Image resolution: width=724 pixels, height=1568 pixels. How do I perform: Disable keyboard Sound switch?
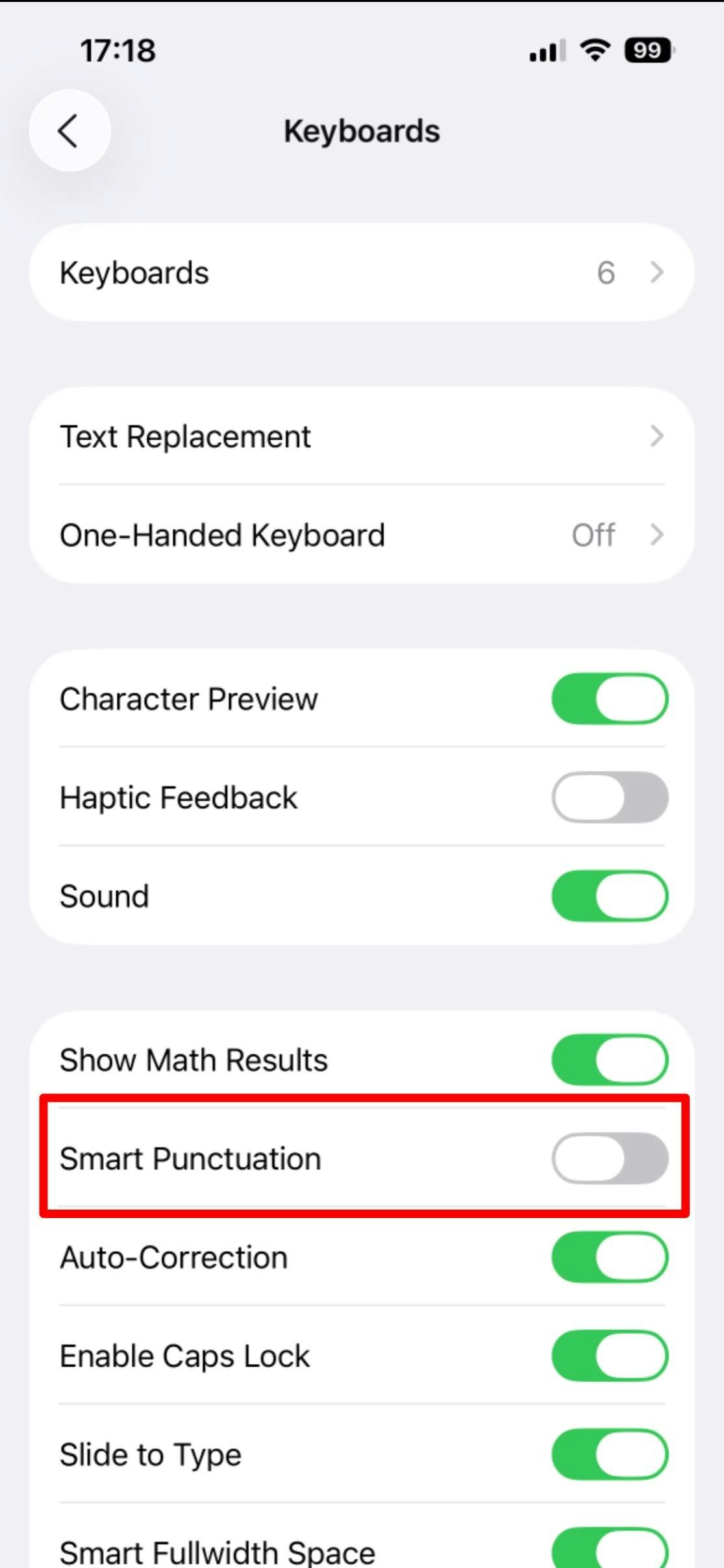coord(609,896)
